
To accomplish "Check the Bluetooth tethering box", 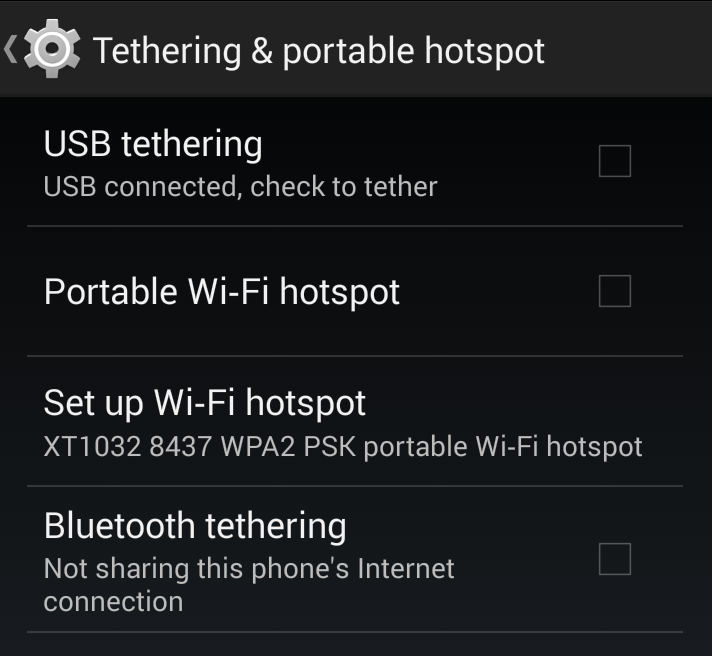I will click(x=614, y=559).
